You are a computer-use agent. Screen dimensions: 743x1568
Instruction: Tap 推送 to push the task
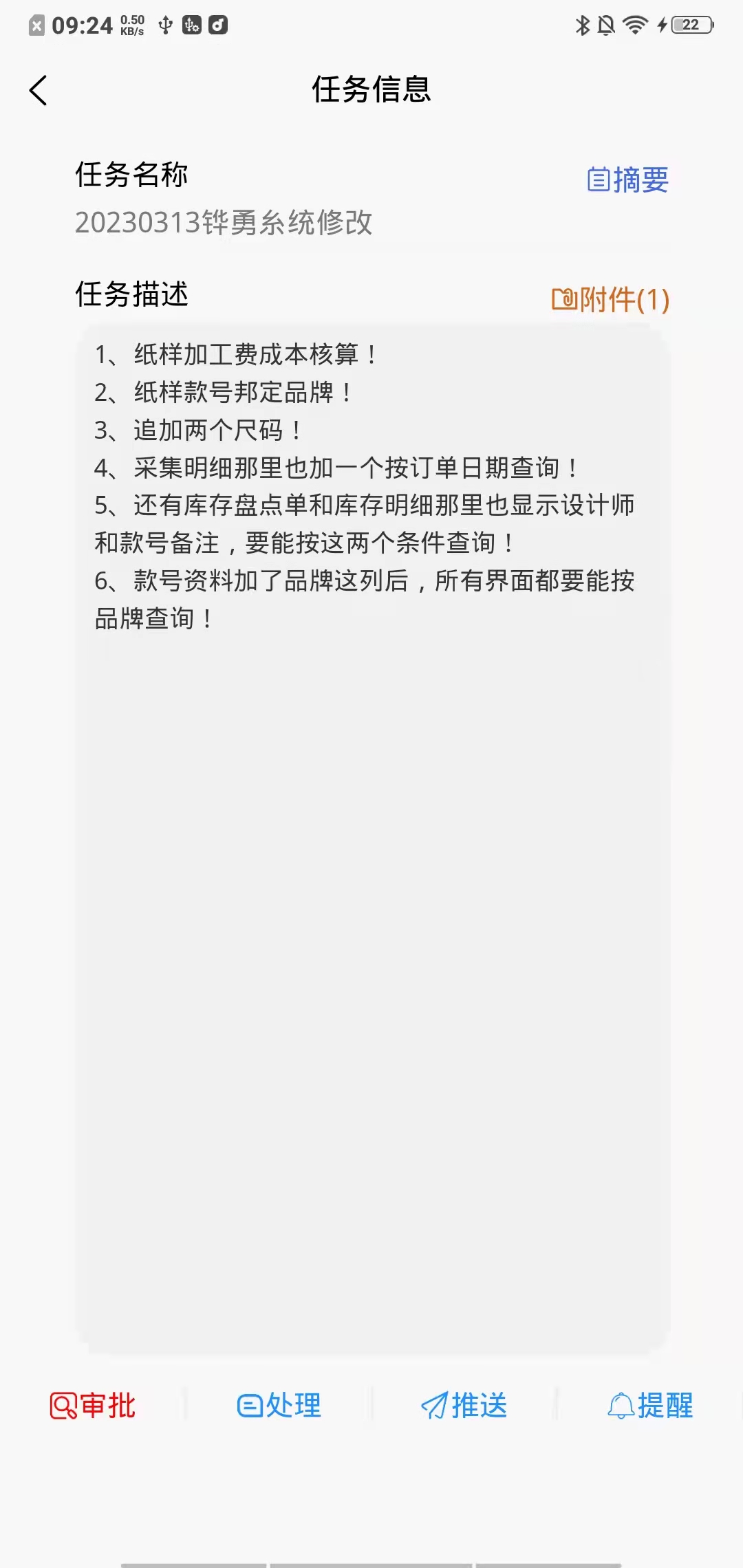(464, 1405)
